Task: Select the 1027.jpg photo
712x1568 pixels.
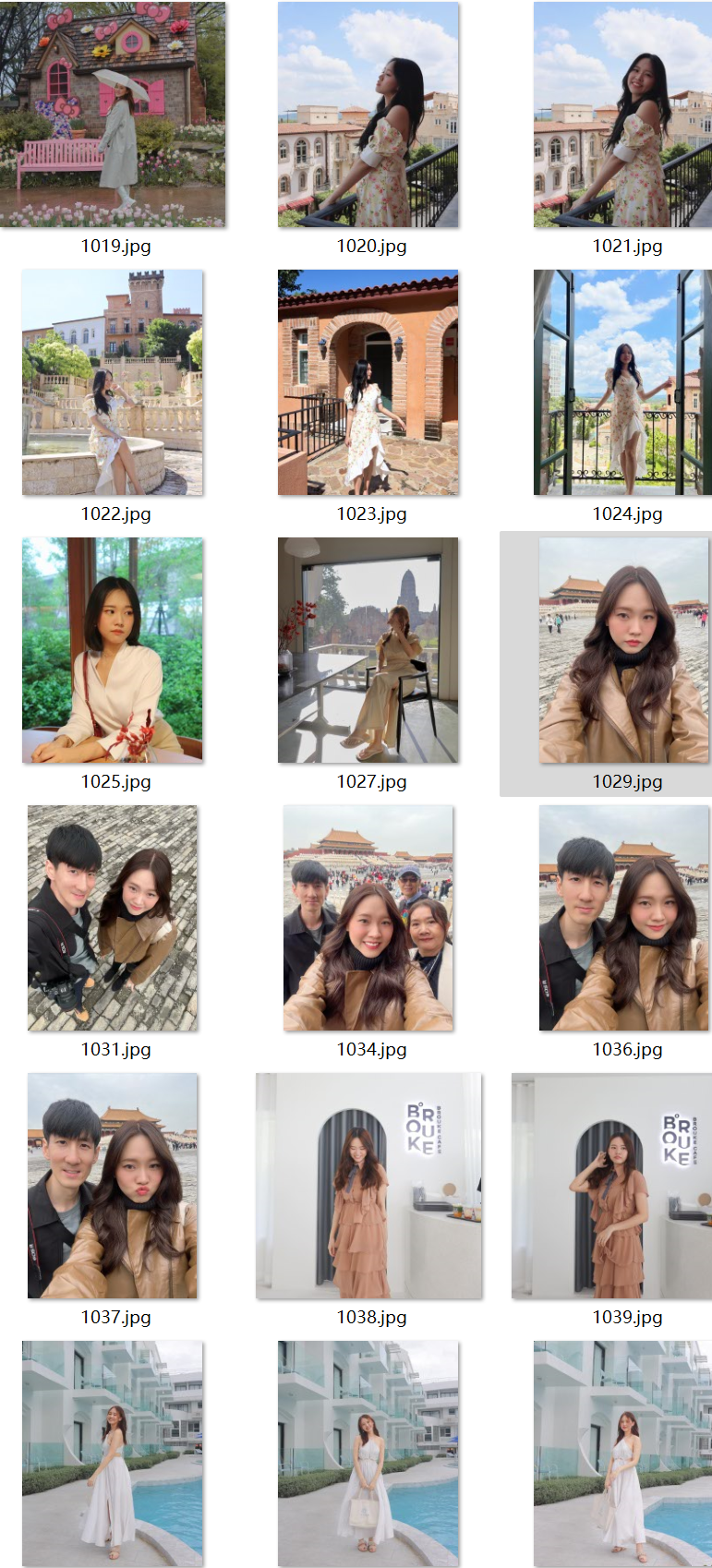Action: click(368, 650)
